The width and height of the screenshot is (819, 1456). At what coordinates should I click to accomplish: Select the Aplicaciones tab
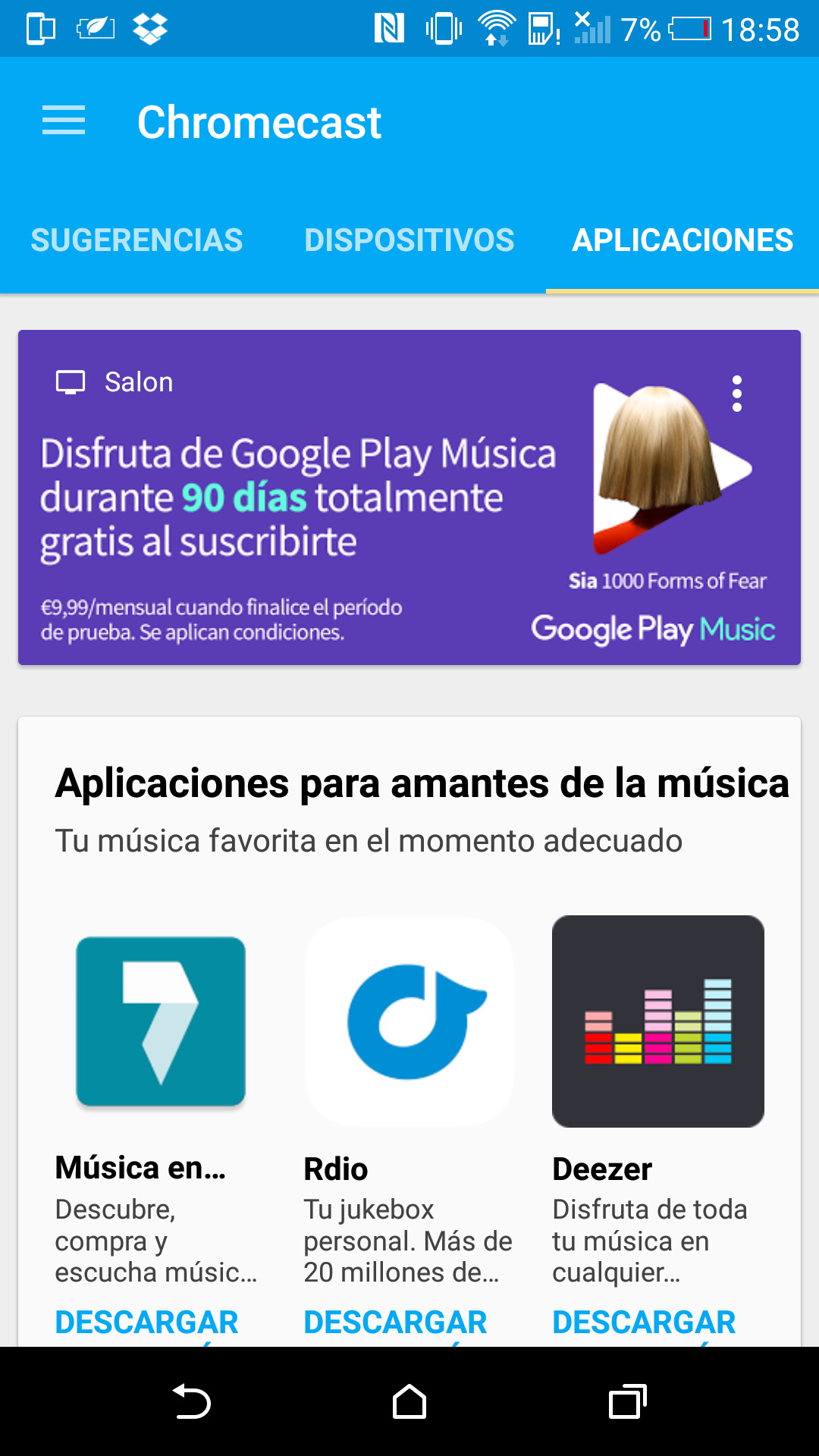tap(682, 240)
